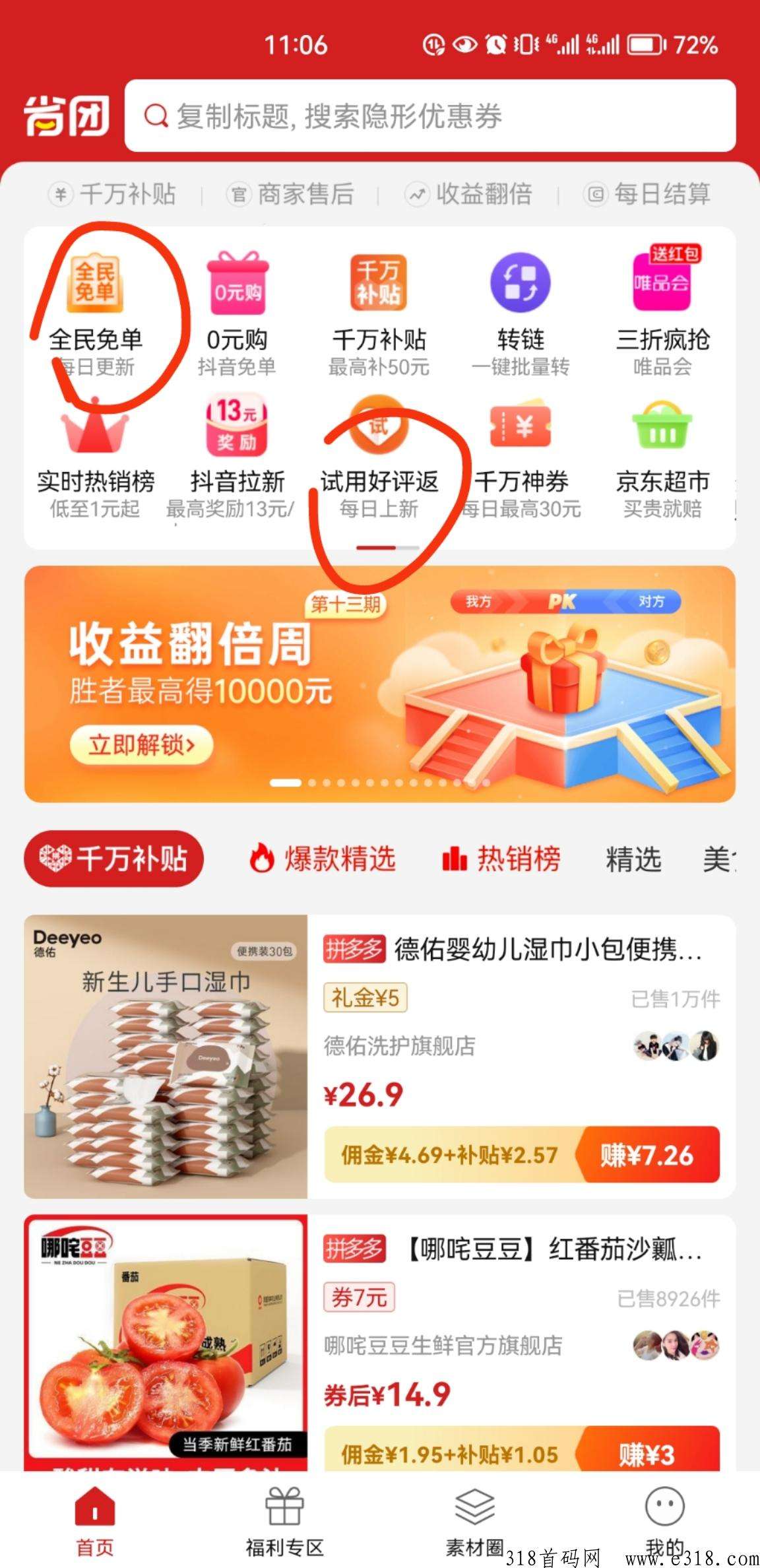Open the 德佑婴幼儿湿巾 product card
The width and height of the screenshot is (760, 1568).
click(x=380, y=1057)
